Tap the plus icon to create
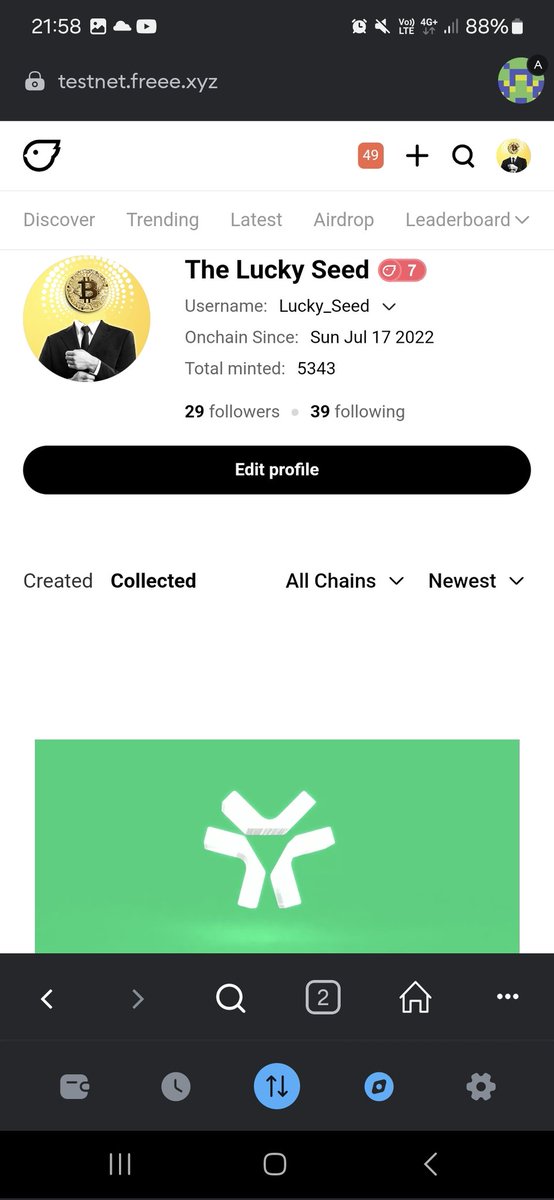This screenshot has width=554, height=1200. tap(417, 156)
